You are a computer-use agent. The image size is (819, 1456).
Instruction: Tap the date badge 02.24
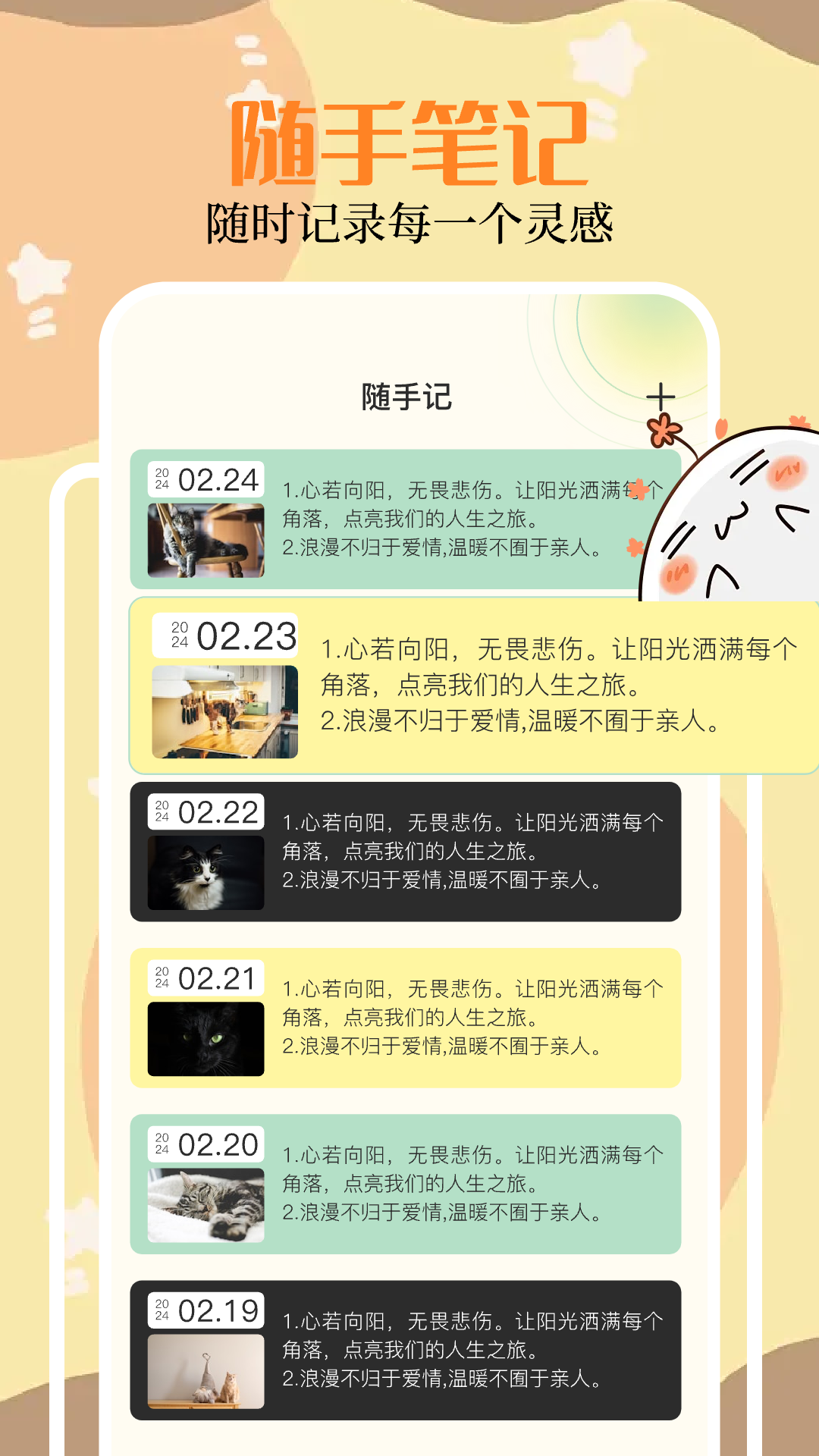tap(206, 478)
